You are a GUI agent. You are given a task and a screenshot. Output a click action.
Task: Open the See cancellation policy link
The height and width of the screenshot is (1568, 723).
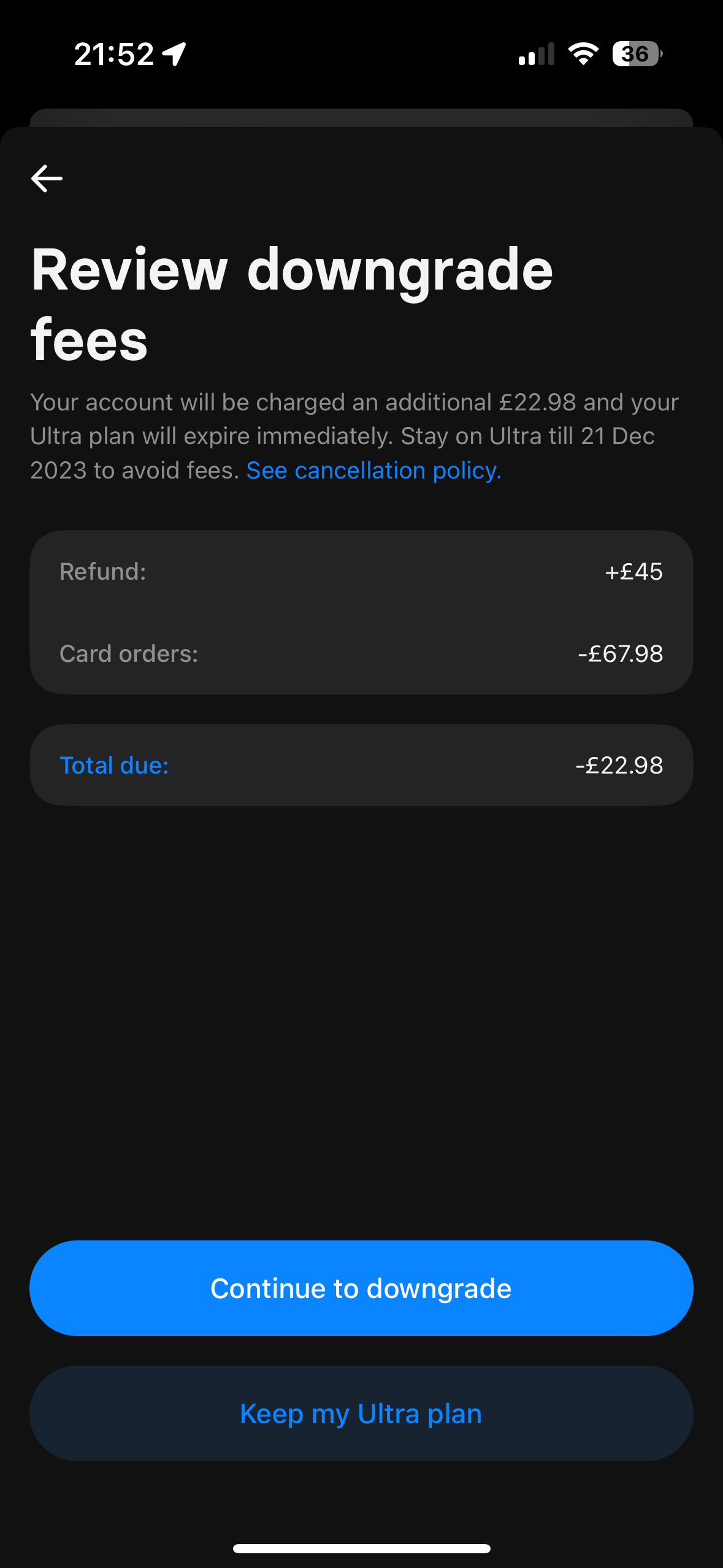[x=373, y=471]
